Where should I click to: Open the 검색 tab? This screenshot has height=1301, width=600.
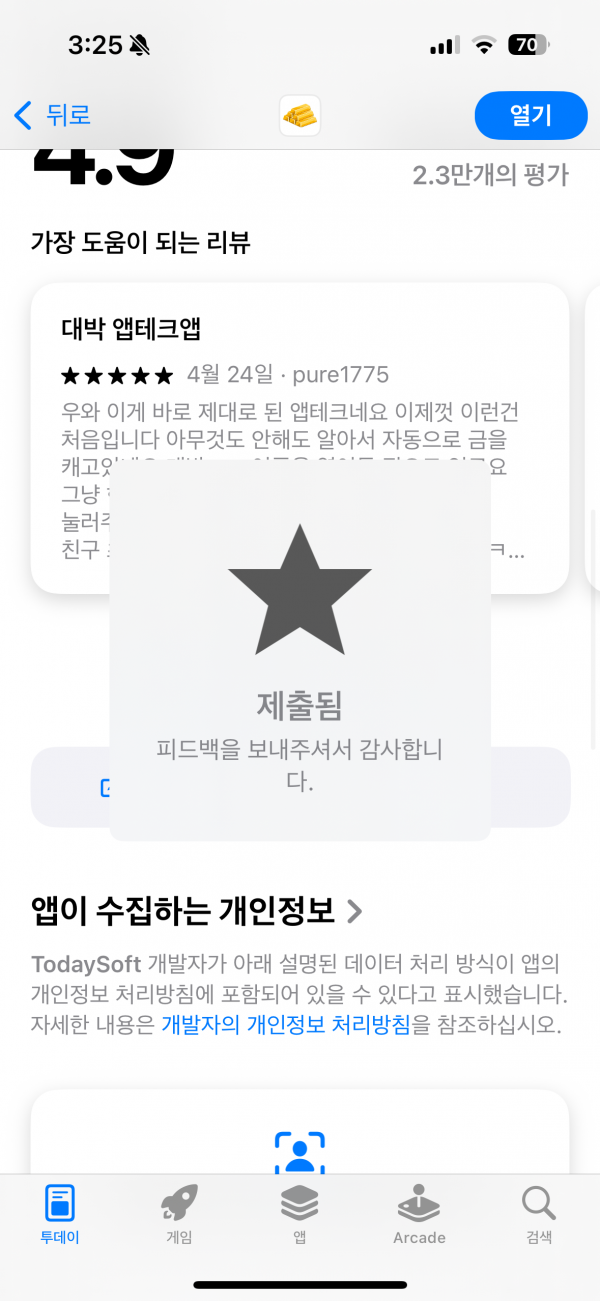coord(539,1214)
